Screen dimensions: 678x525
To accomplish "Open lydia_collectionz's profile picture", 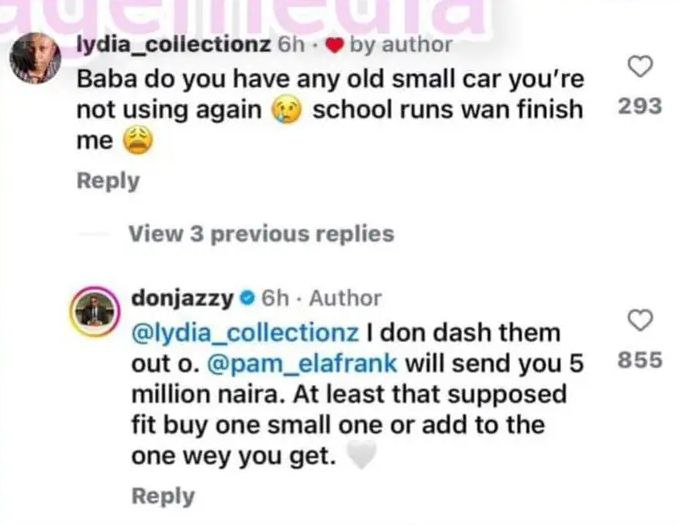I will pyautogui.click(x=37, y=64).
